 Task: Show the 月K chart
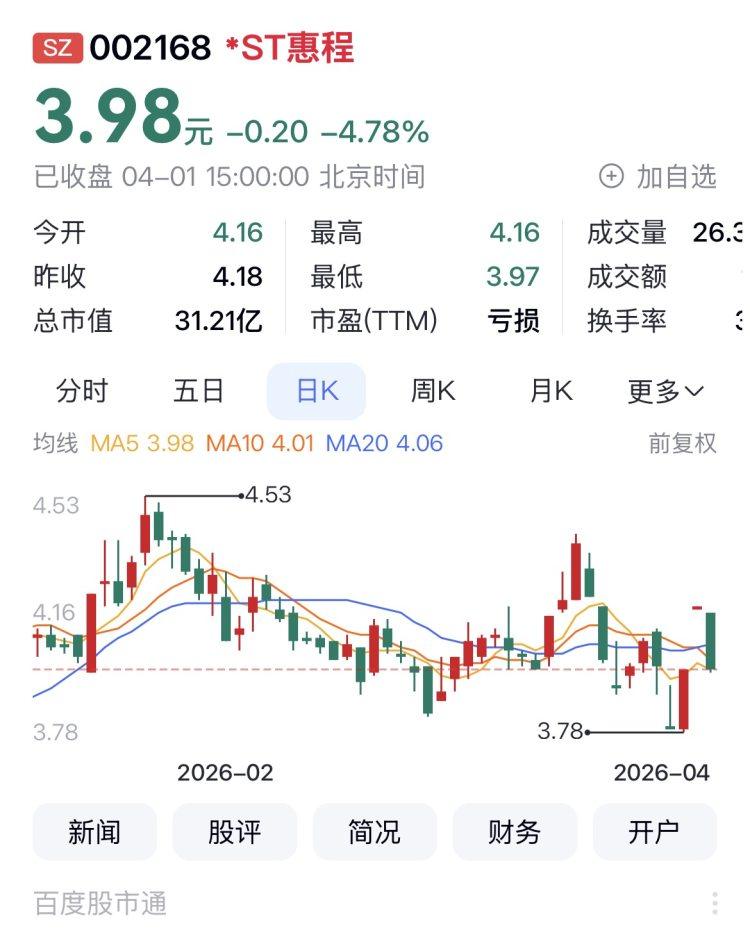551,391
